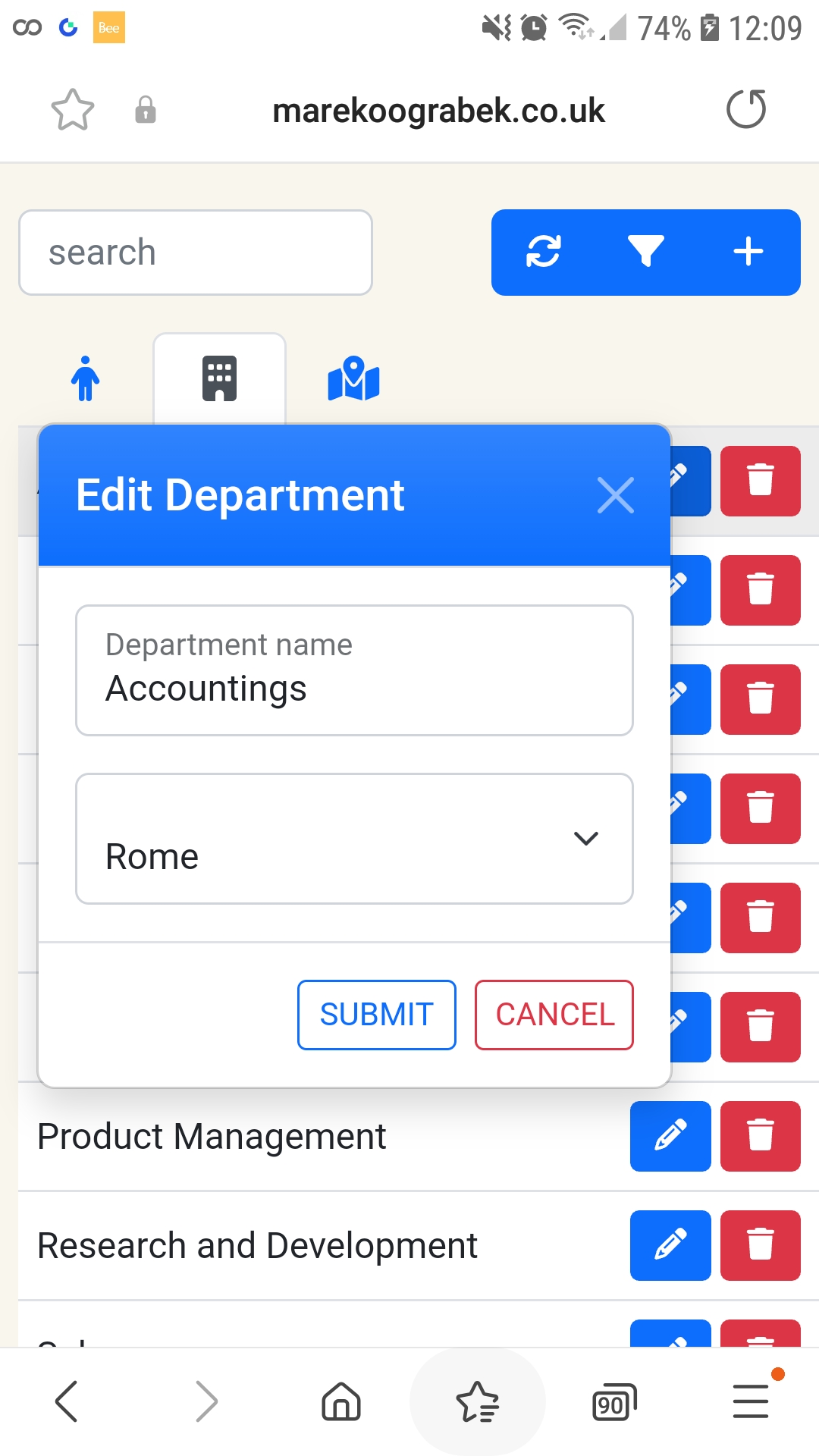Open the browser hamburger menu
The image size is (819, 1456).
pyautogui.click(x=751, y=1401)
